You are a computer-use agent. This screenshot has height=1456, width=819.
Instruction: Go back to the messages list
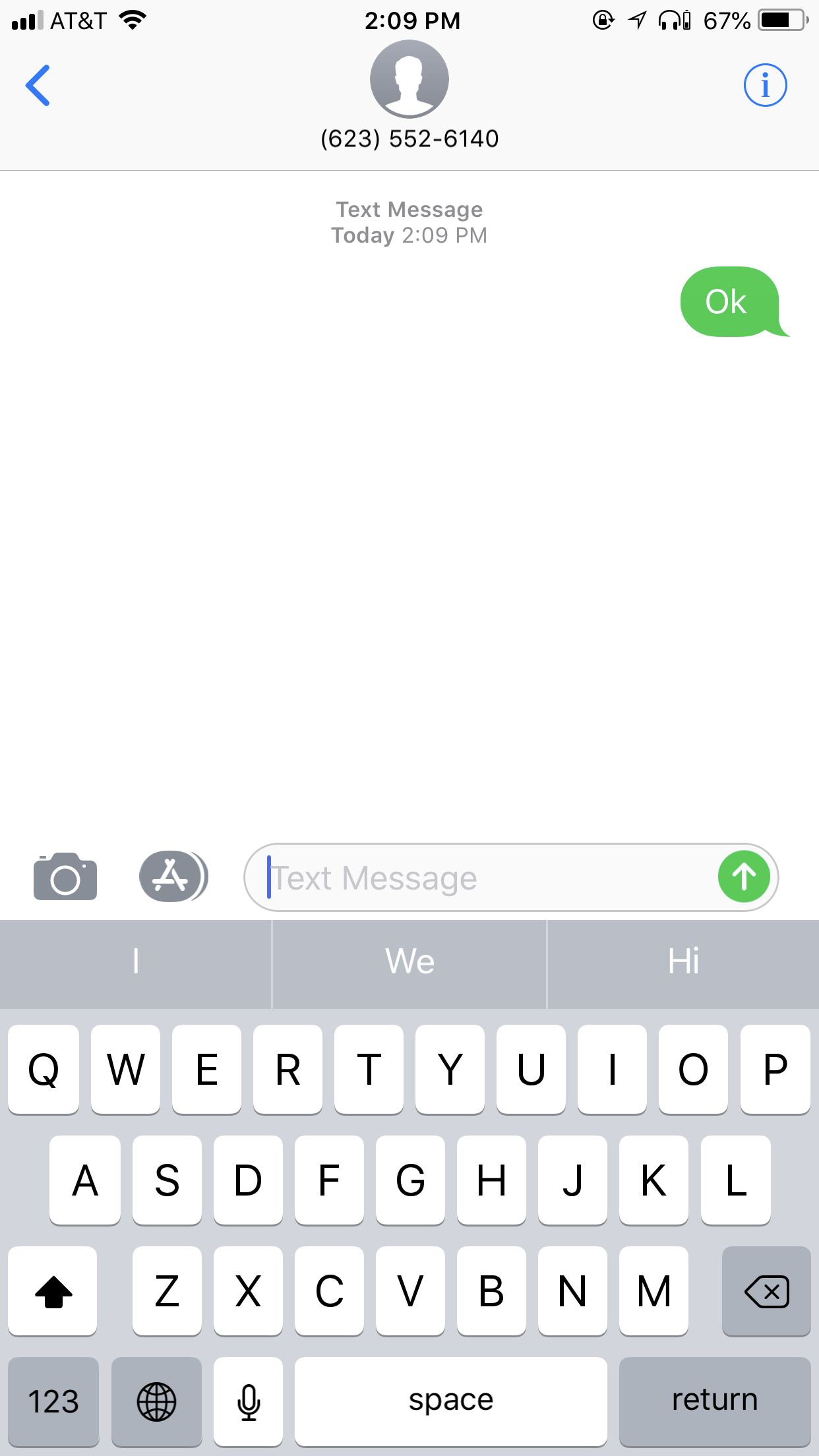coord(38,85)
